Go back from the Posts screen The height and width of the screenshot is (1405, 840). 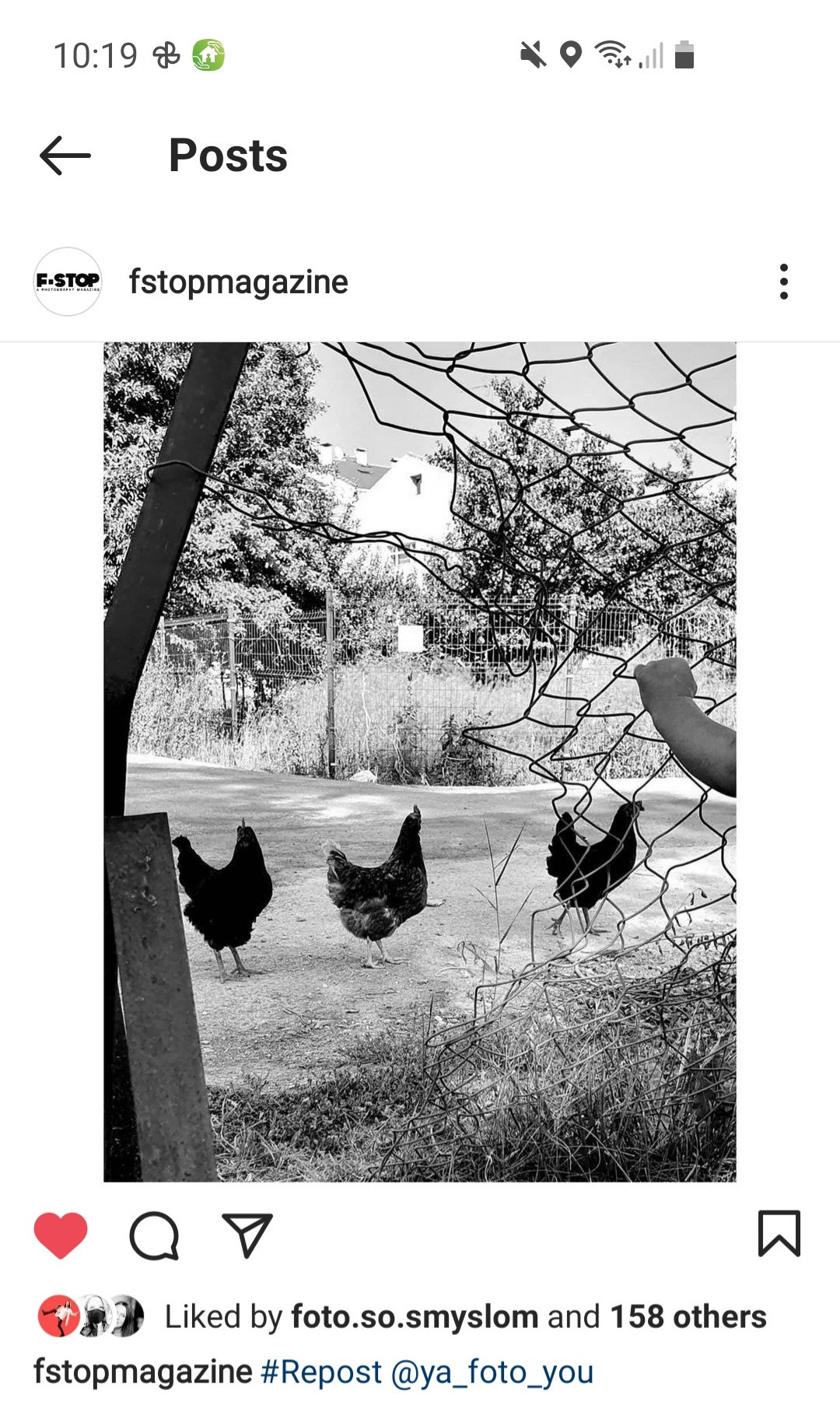click(65, 156)
